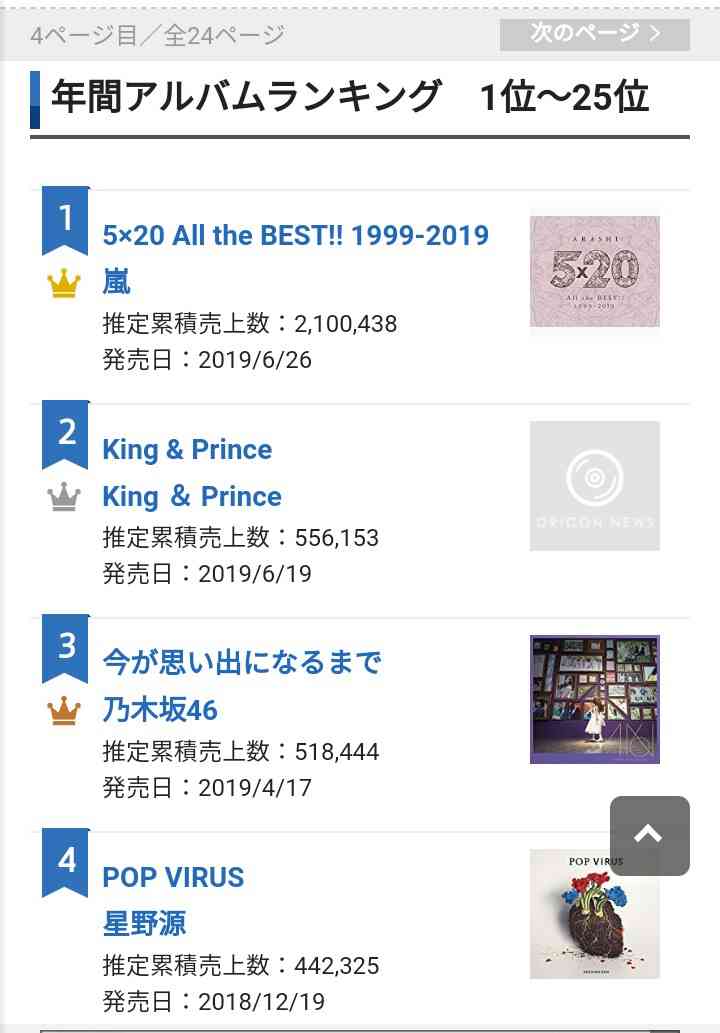The image size is (720, 1033).
Task: View the 5x20 album cover thumbnail
Action: [594, 271]
